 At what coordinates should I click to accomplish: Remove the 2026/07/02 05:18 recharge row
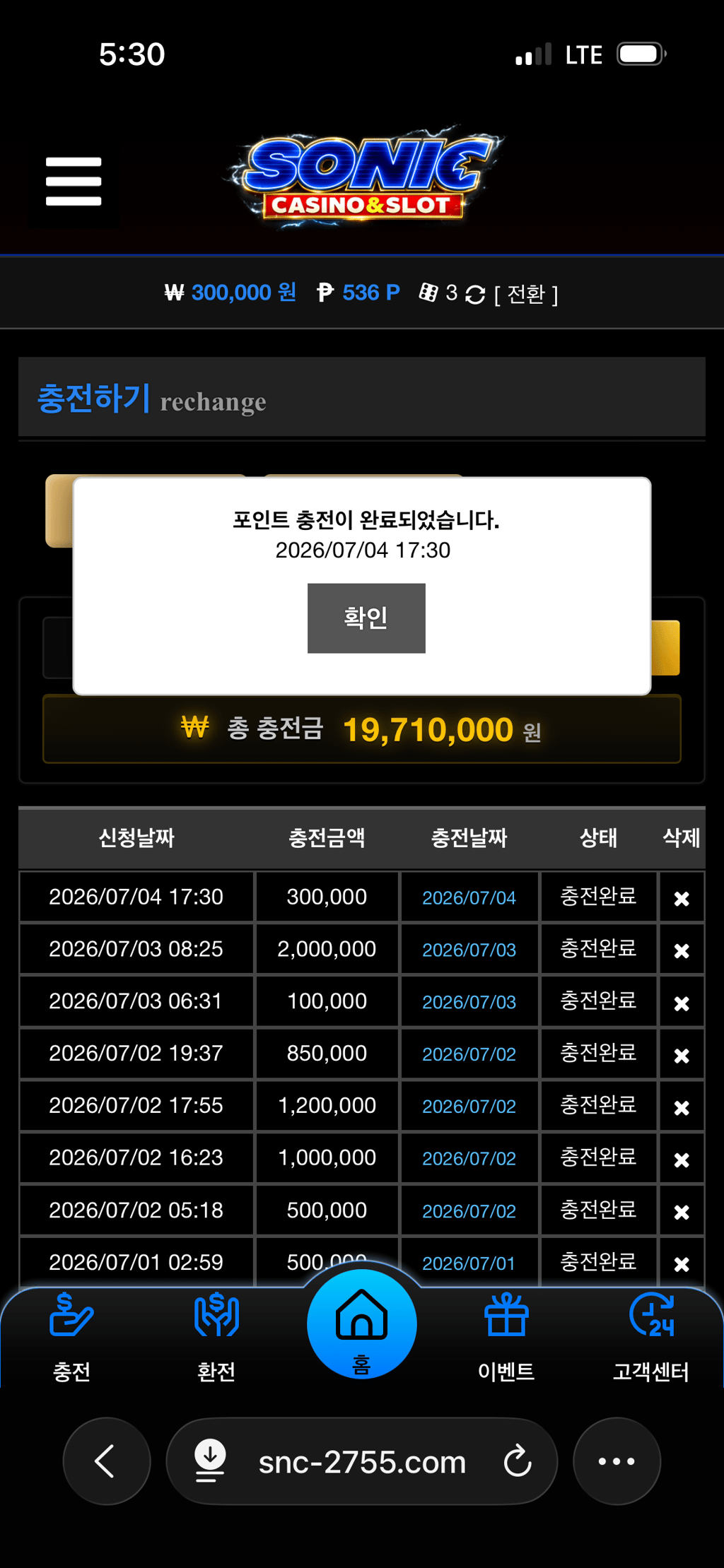point(682,1212)
